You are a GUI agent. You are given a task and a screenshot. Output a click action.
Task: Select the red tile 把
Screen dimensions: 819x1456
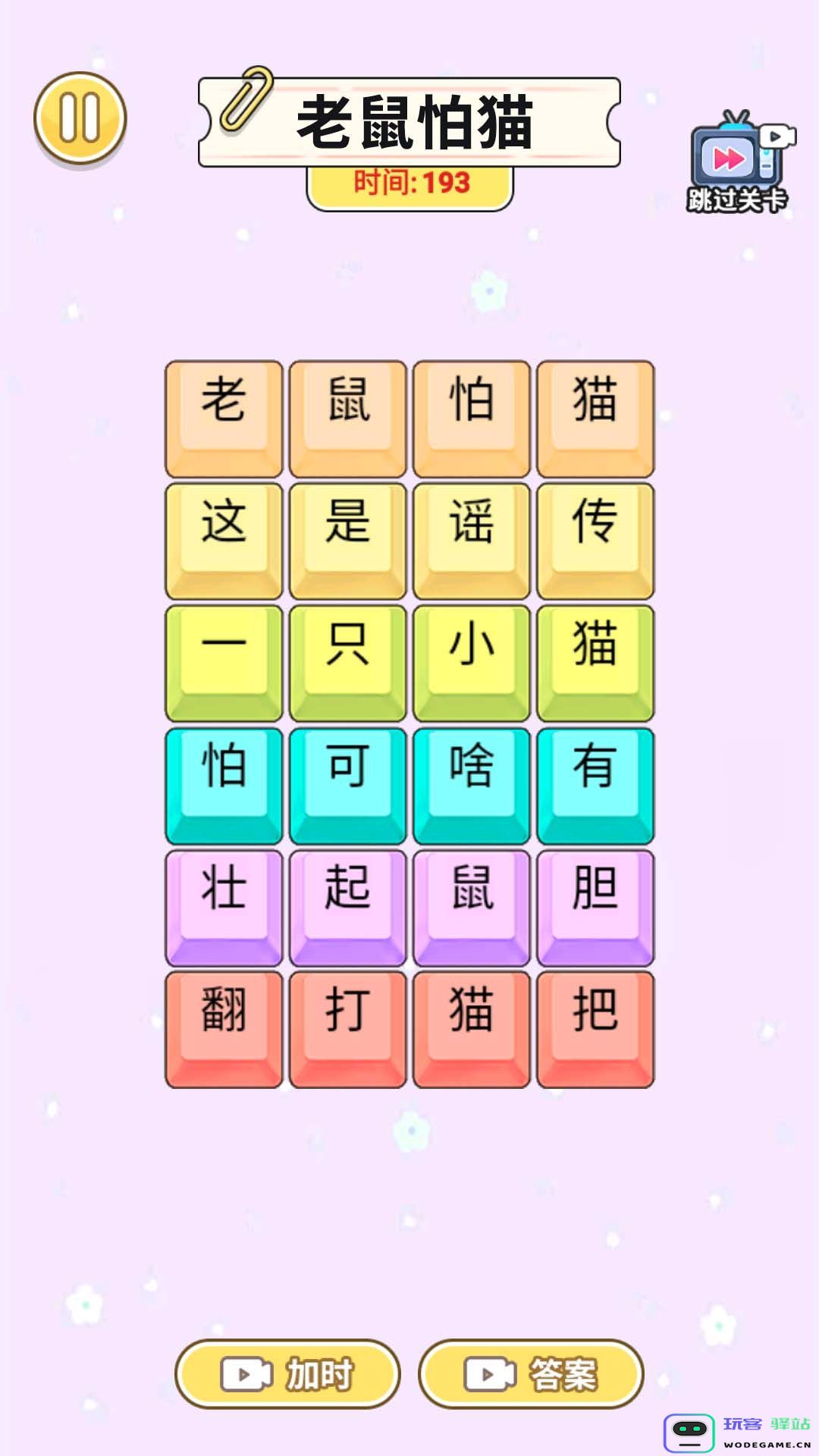[595, 1030]
